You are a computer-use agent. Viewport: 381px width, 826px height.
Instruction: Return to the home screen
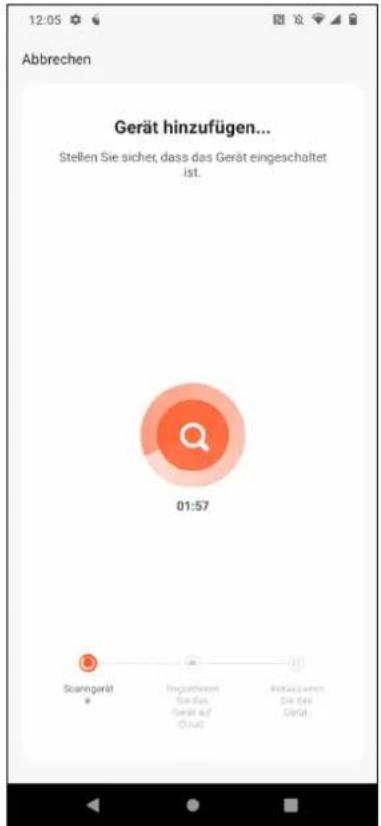[193, 804]
